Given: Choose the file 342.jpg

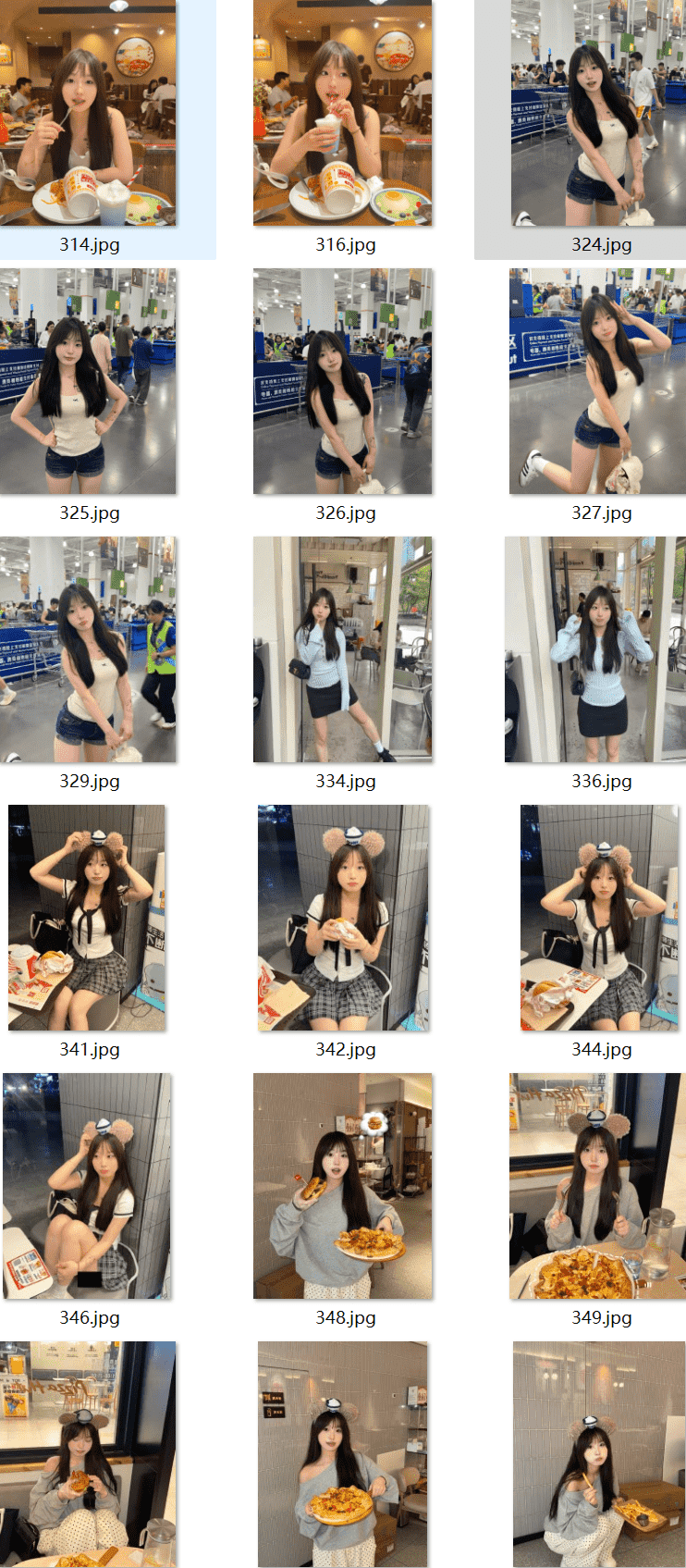Looking at the screenshot, I should tap(343, 918).
